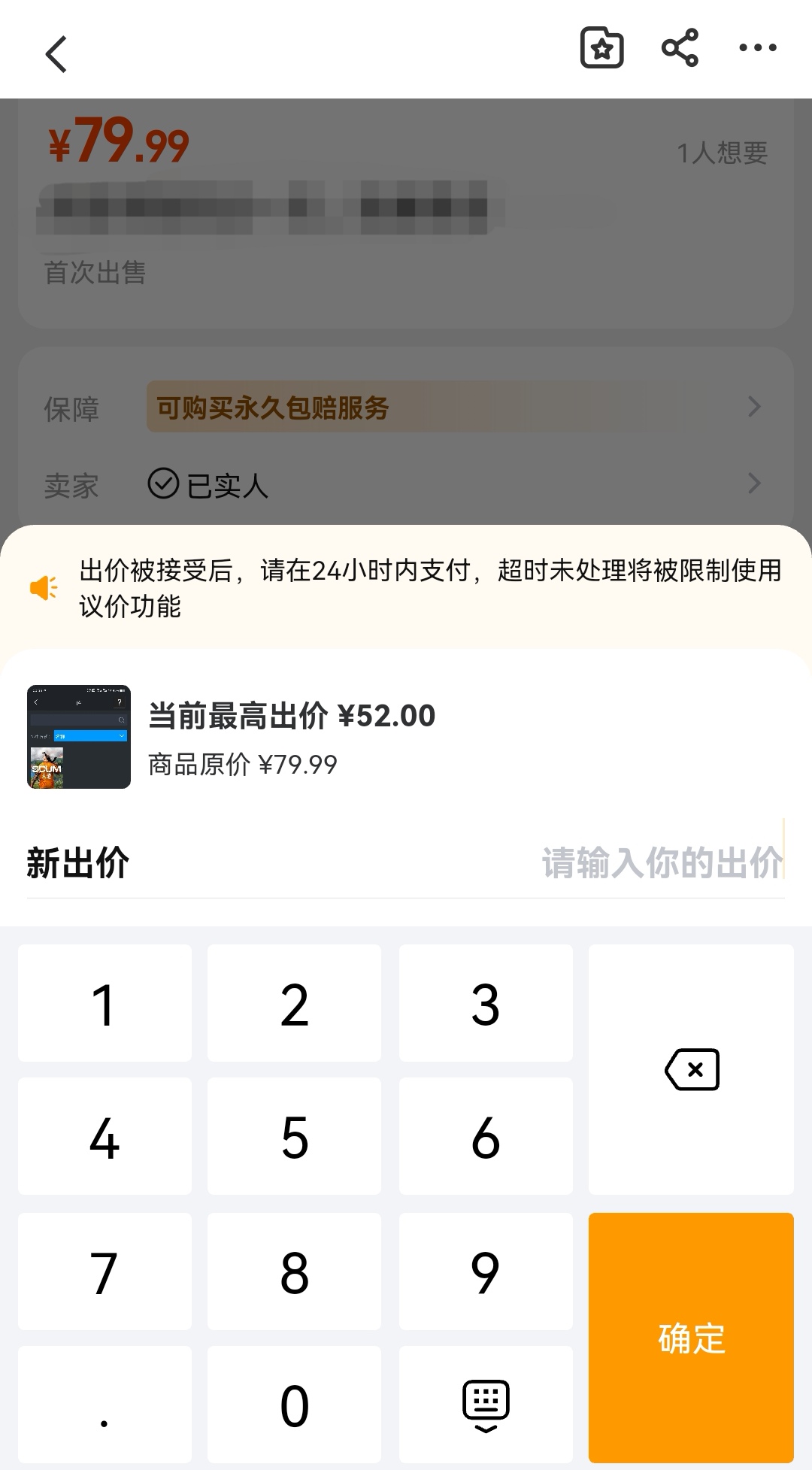The image size is (812, 1470).
Task: Delete the last digit with backspace
Action: pos(691,1069)
